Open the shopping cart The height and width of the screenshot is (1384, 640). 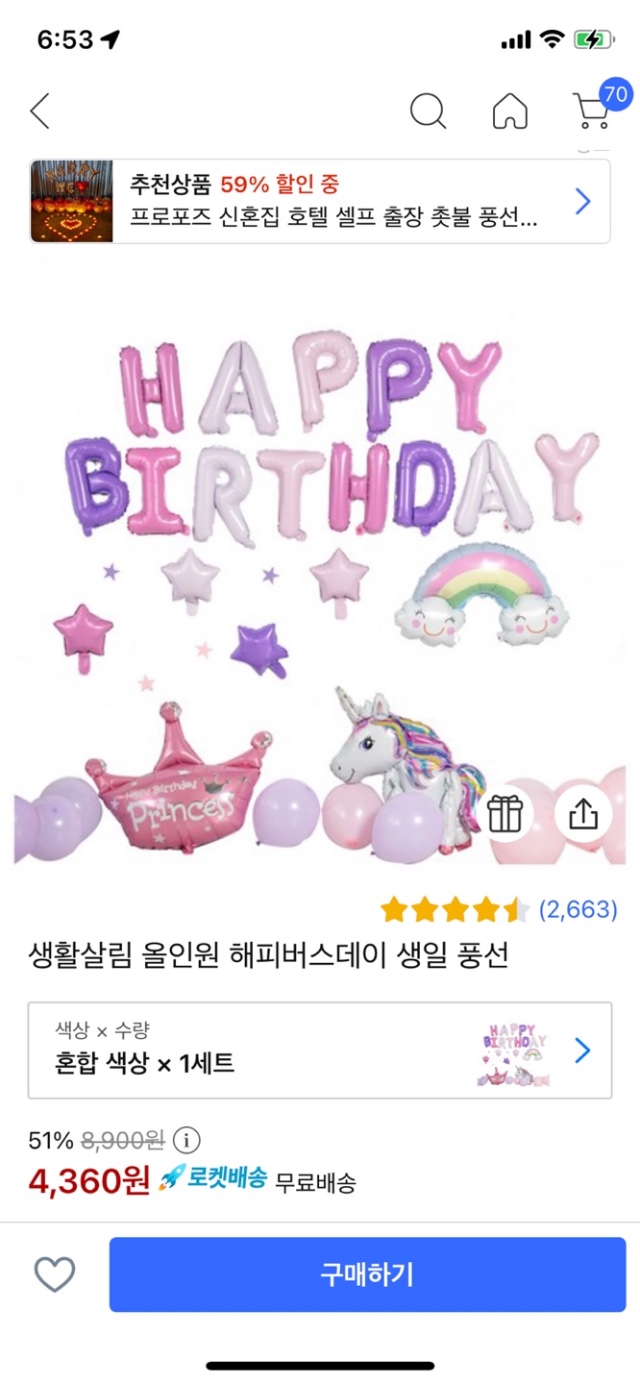pyautogui.click(x=594, y=111)
